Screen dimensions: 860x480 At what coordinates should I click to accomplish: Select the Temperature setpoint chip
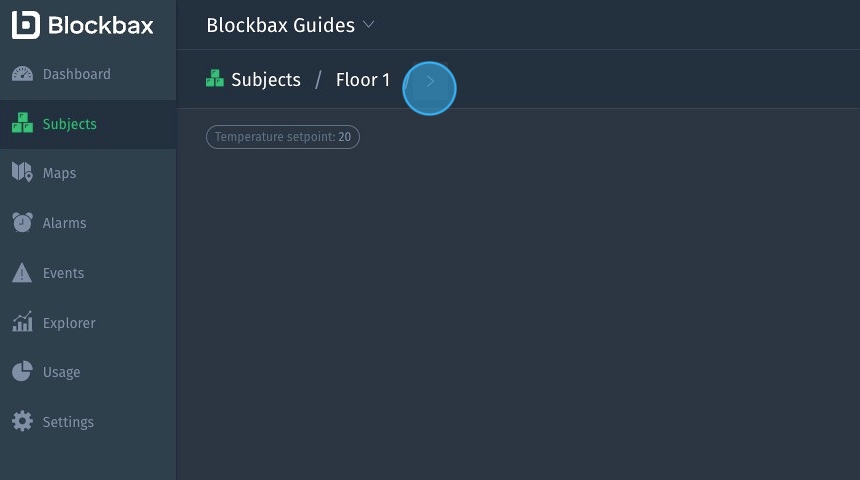(283, 137)
